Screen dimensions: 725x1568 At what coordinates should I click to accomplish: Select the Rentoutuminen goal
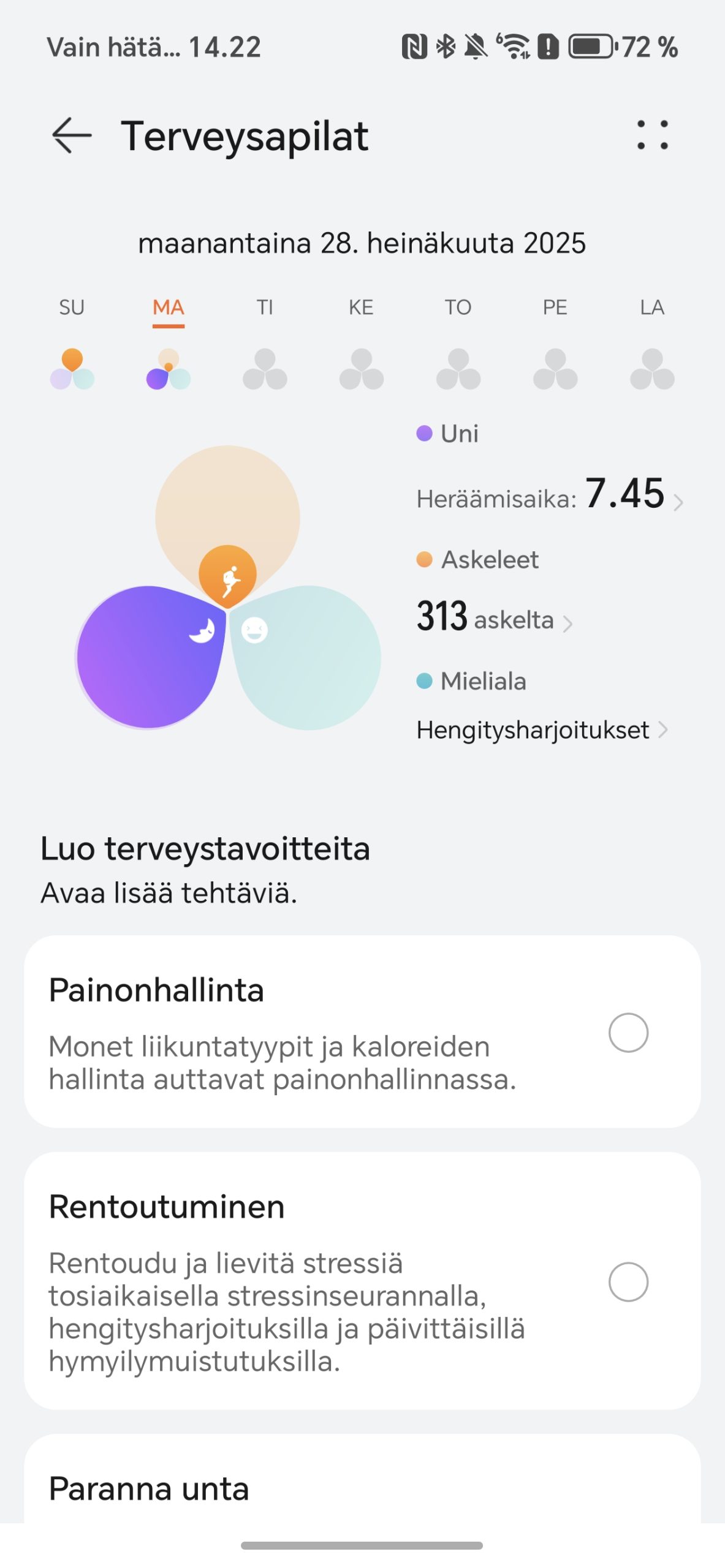click(x=628, y=1281)
